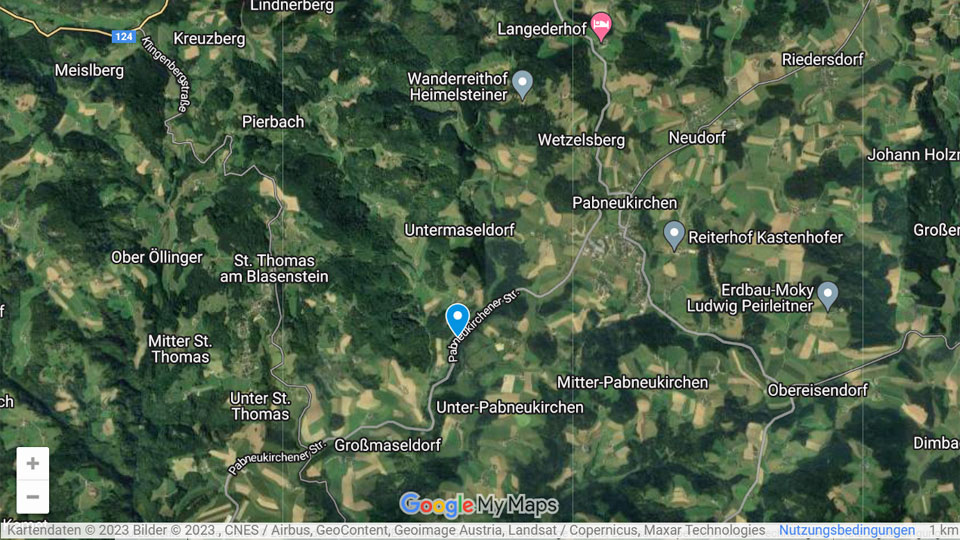Select the Reiterhof Kastenhofer place marker

[674, 235]
